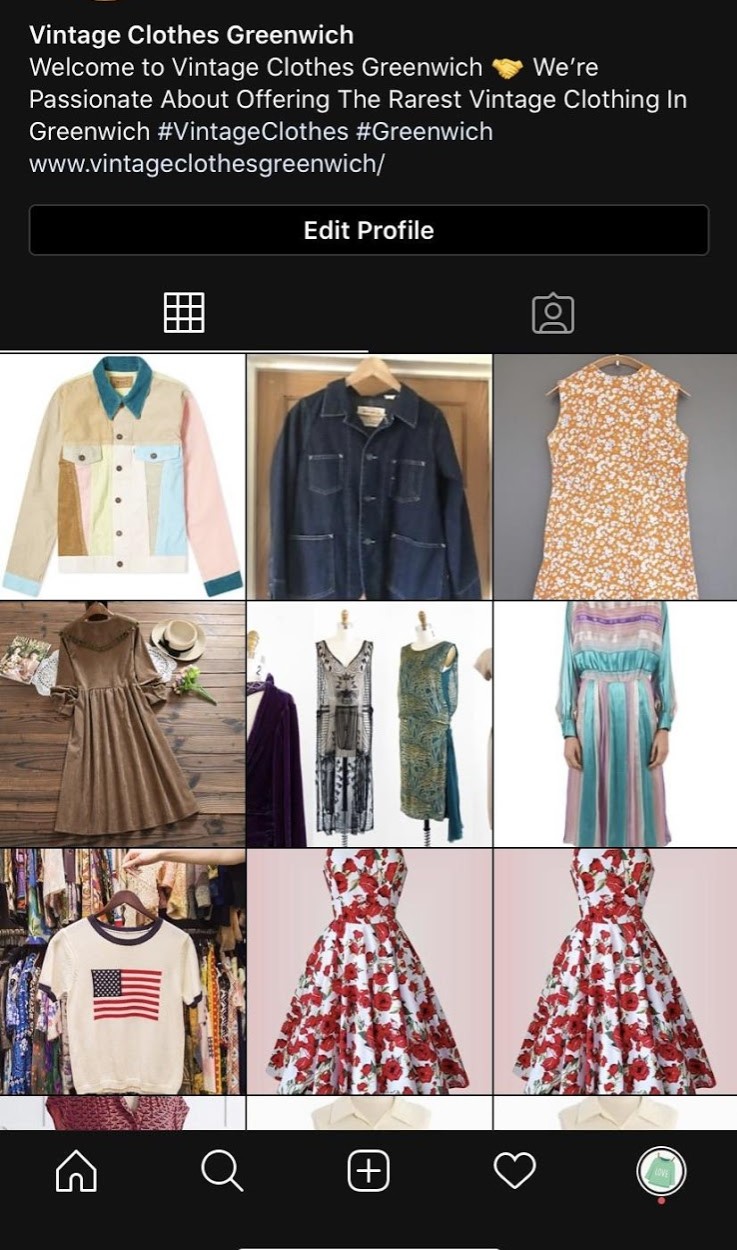737x1250 pixels.
Task: Create a new post
Action: tap(368, 1170)
